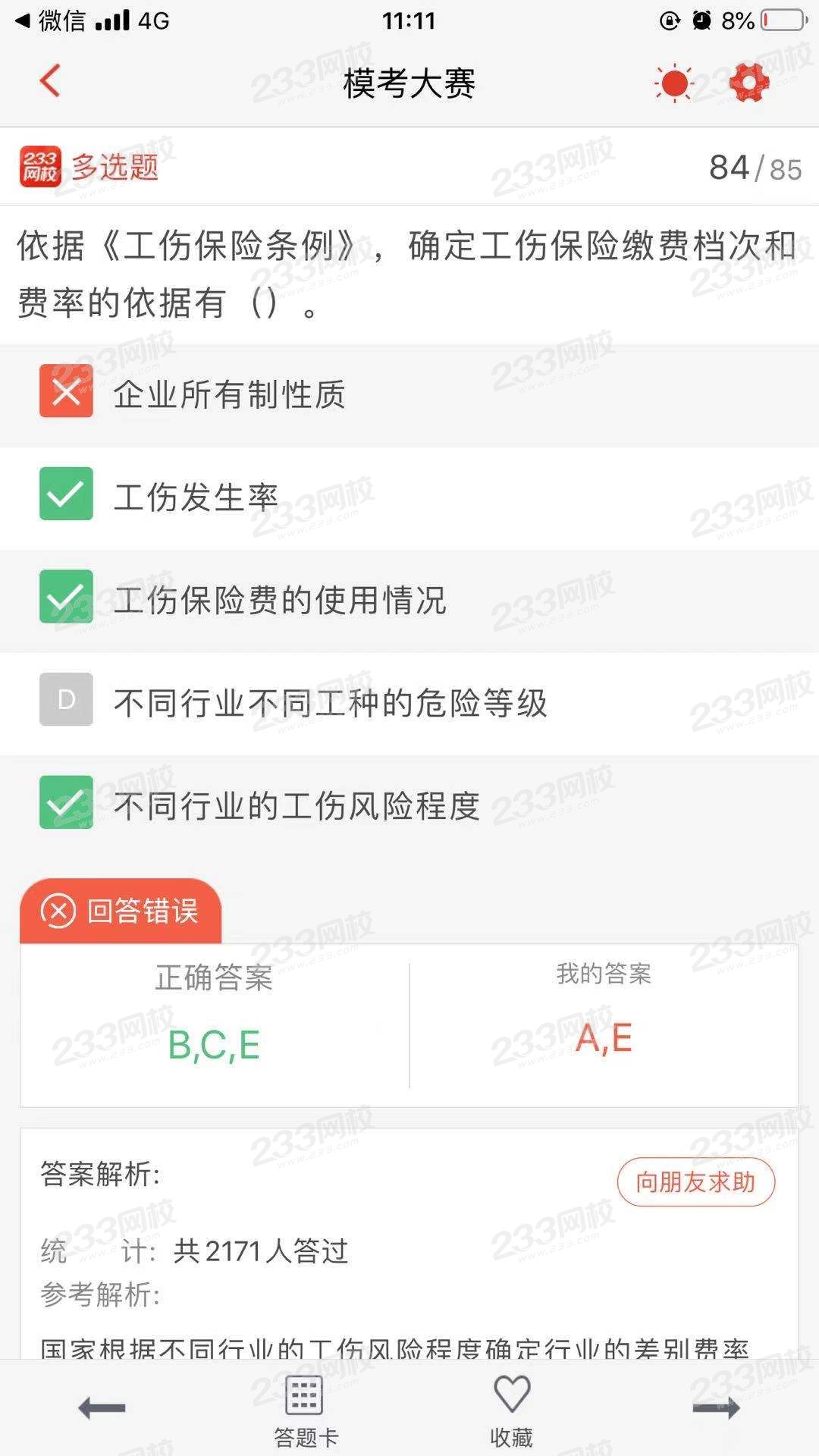
Task: Go to next question with right arrow
Action: coord(716,1409)
